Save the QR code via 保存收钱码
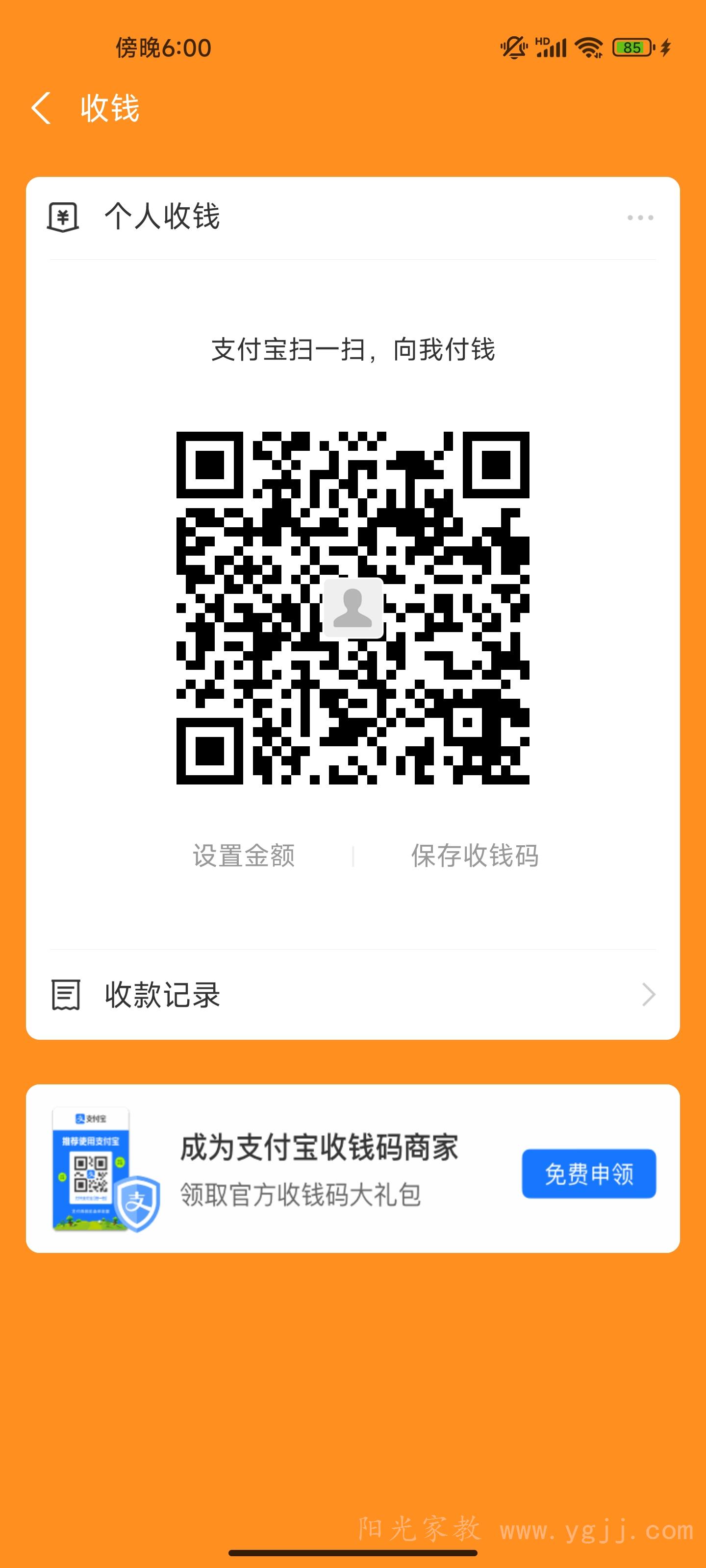 tap(475, 855)
